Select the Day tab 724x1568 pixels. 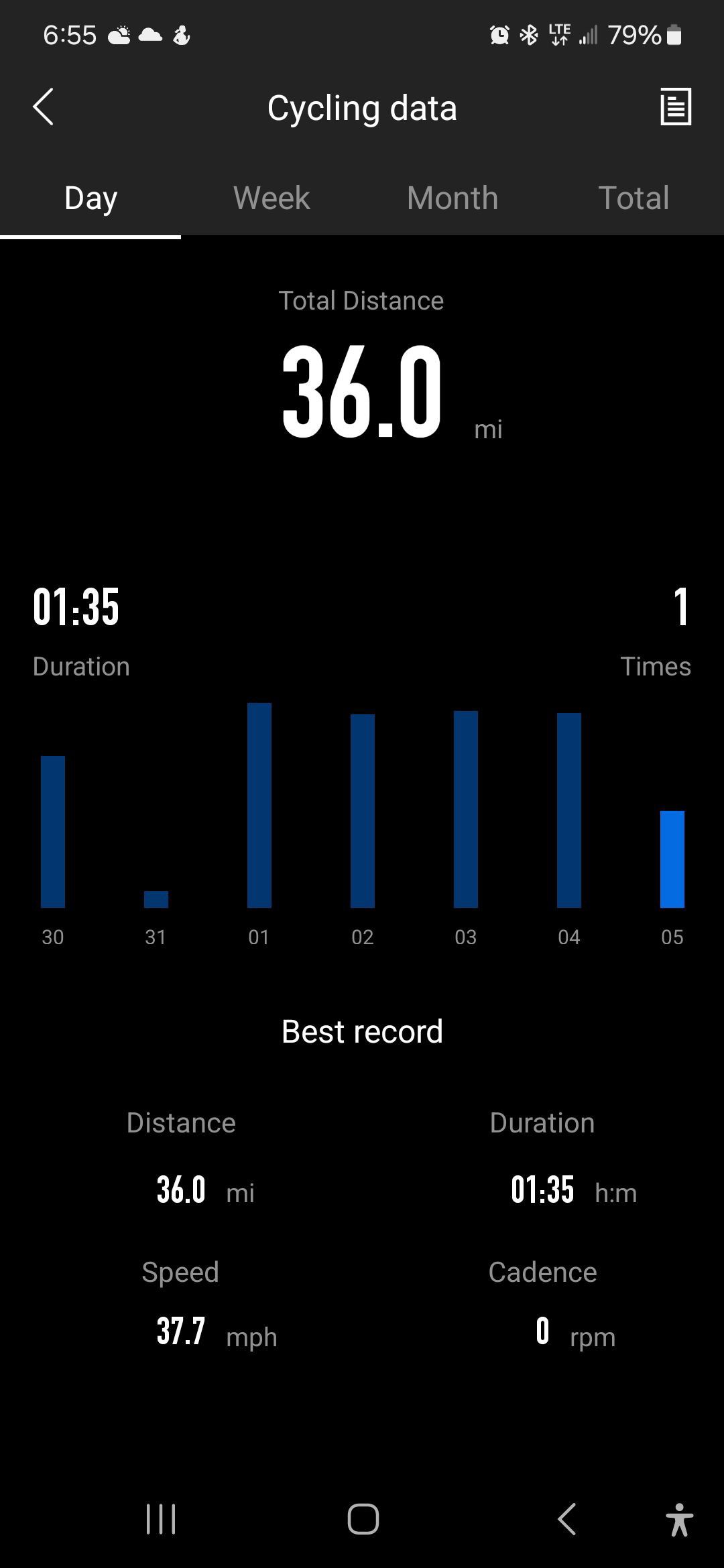coord(90,198)
